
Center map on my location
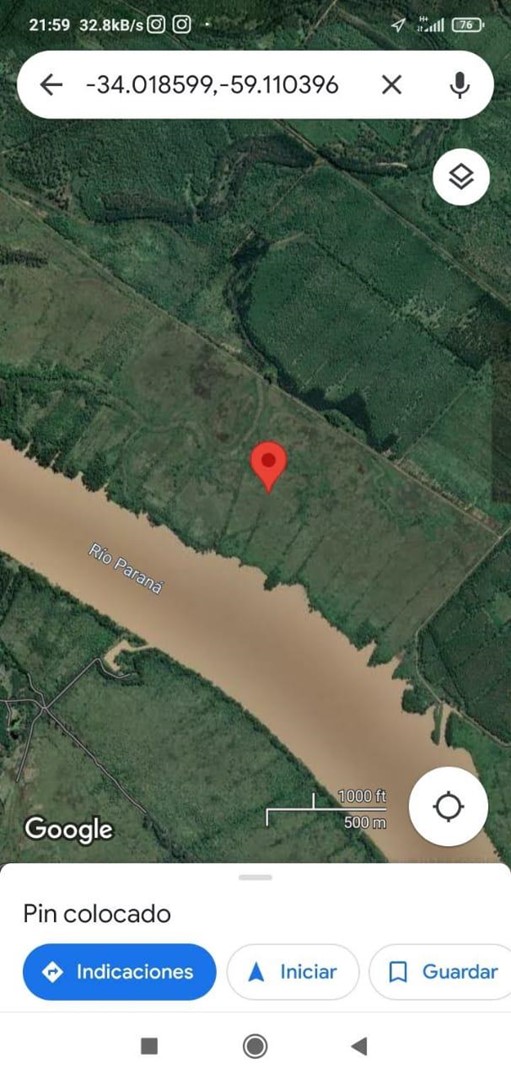click(x=448, y=807)
